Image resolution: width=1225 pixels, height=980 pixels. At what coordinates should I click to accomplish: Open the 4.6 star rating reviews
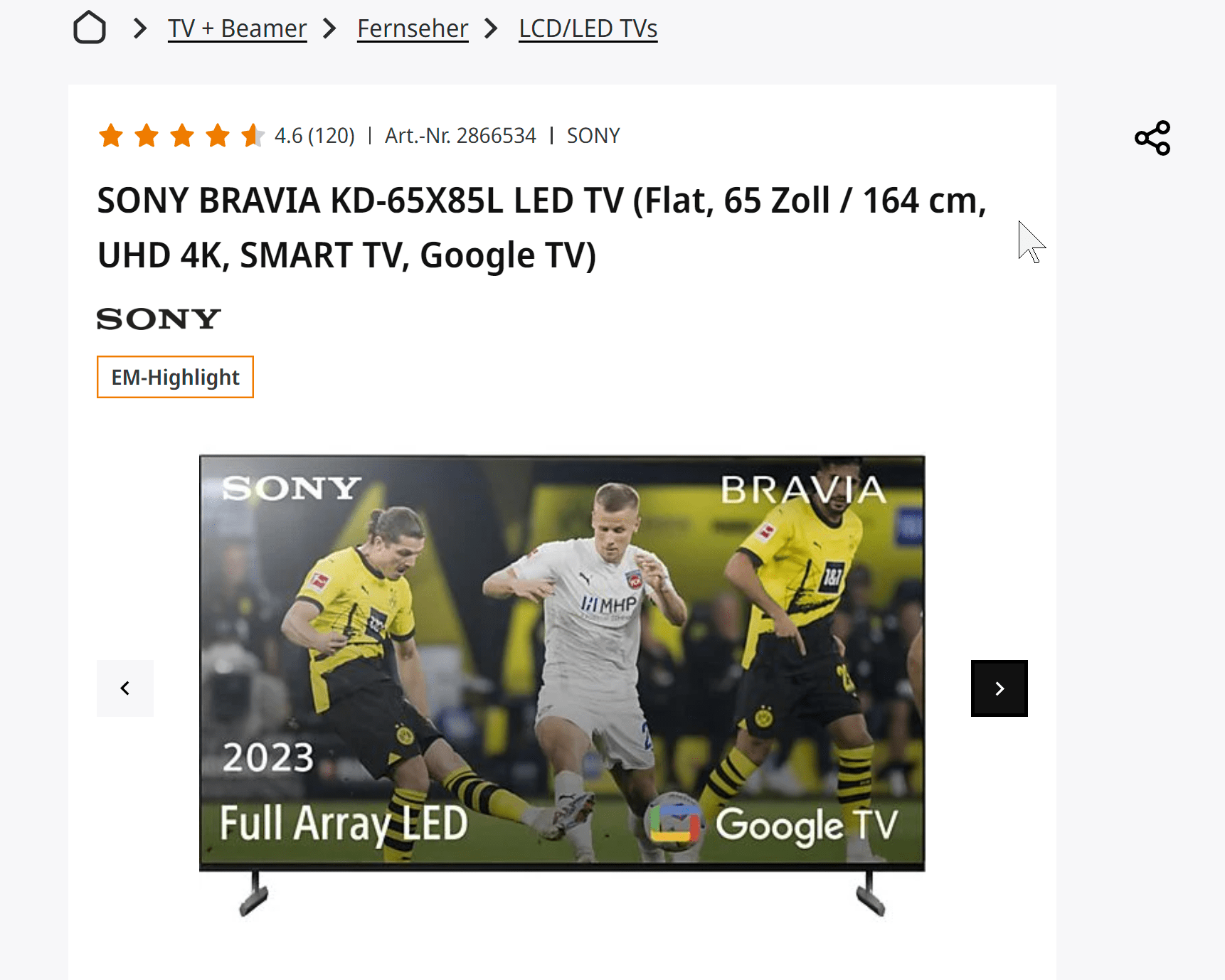tap(226, 135)
